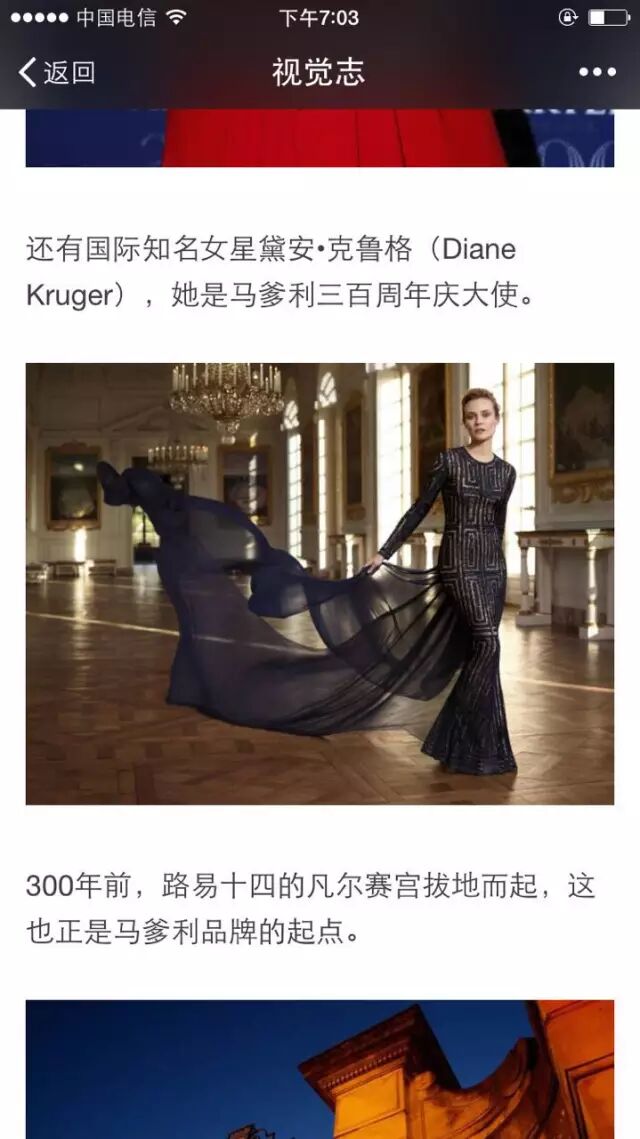Screen dimensions: 640x1139
Task: Tap 返回 to go back
Action: pos(57,72)
